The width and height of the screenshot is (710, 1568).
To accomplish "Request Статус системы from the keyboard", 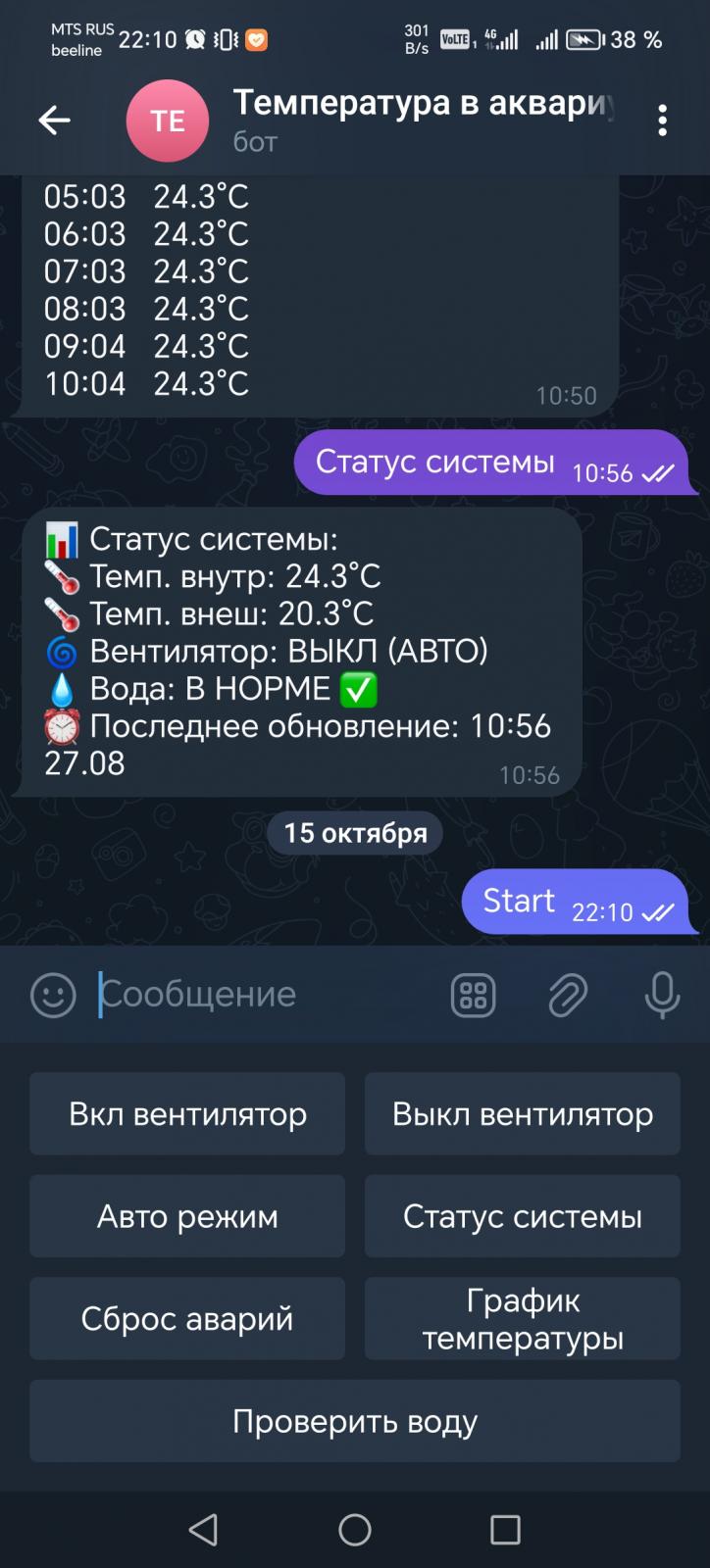I will (523, 1216).
